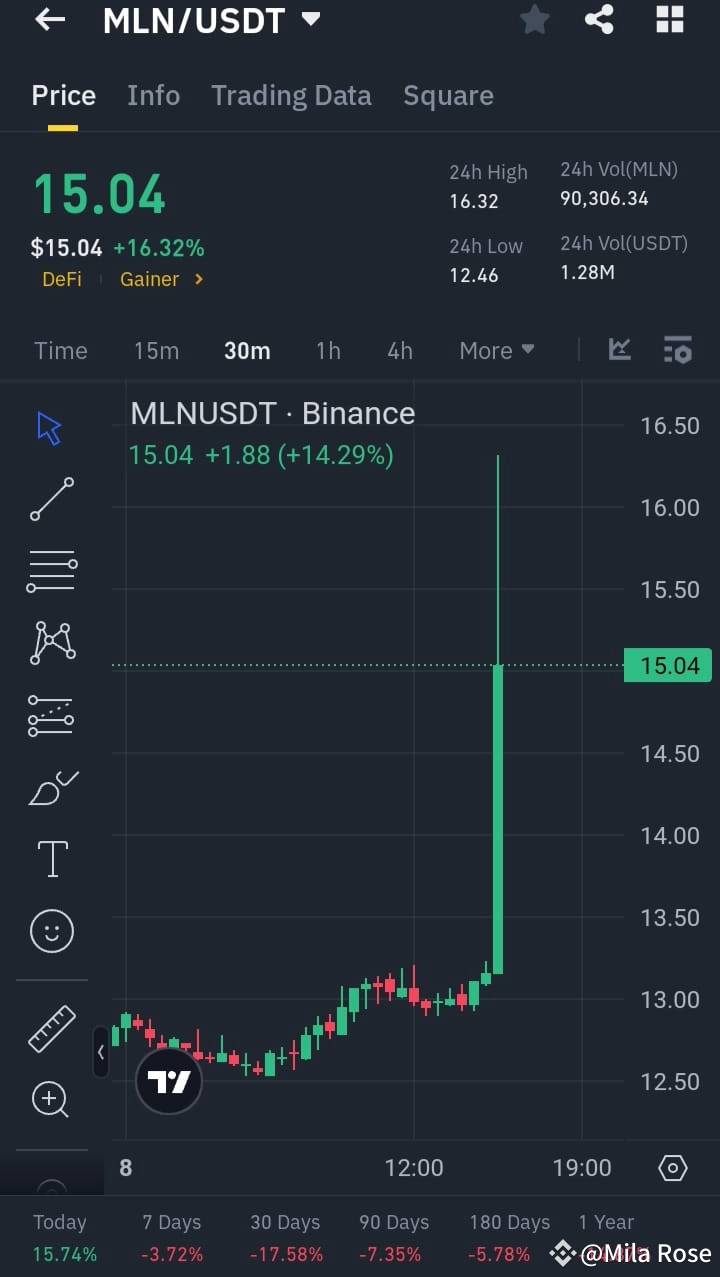Switch to the Info tab
Image resolution: width=720 pixels, height=1277 pixels.
pos(153,95)
